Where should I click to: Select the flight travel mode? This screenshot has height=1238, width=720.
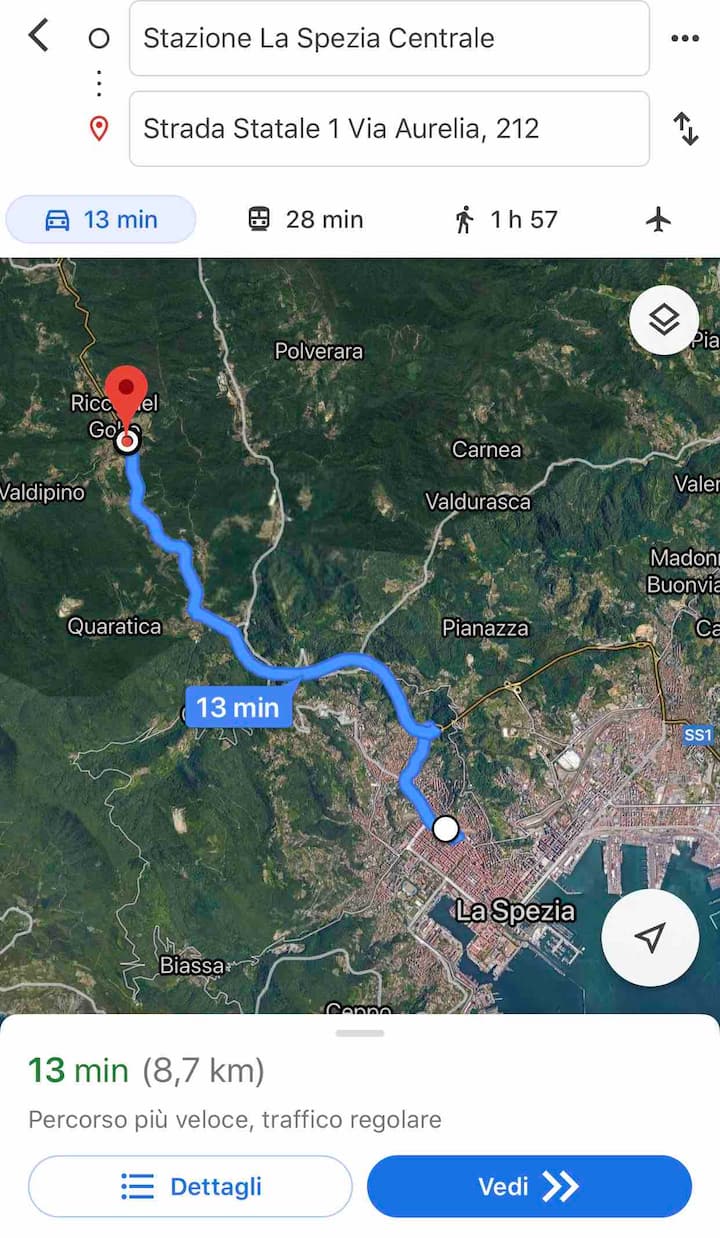tap(658, 220)
